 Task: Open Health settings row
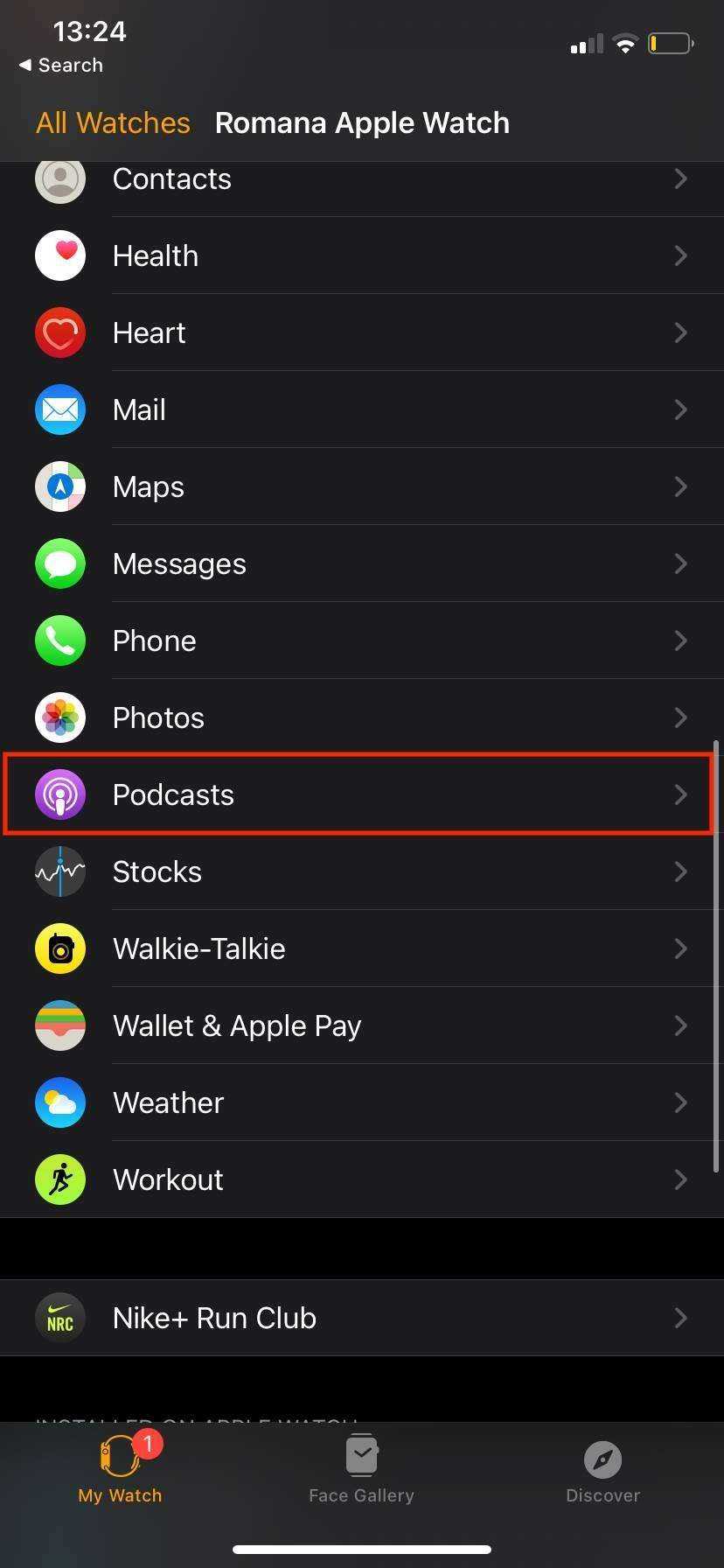pyautogui.click(x=362, y=255)
